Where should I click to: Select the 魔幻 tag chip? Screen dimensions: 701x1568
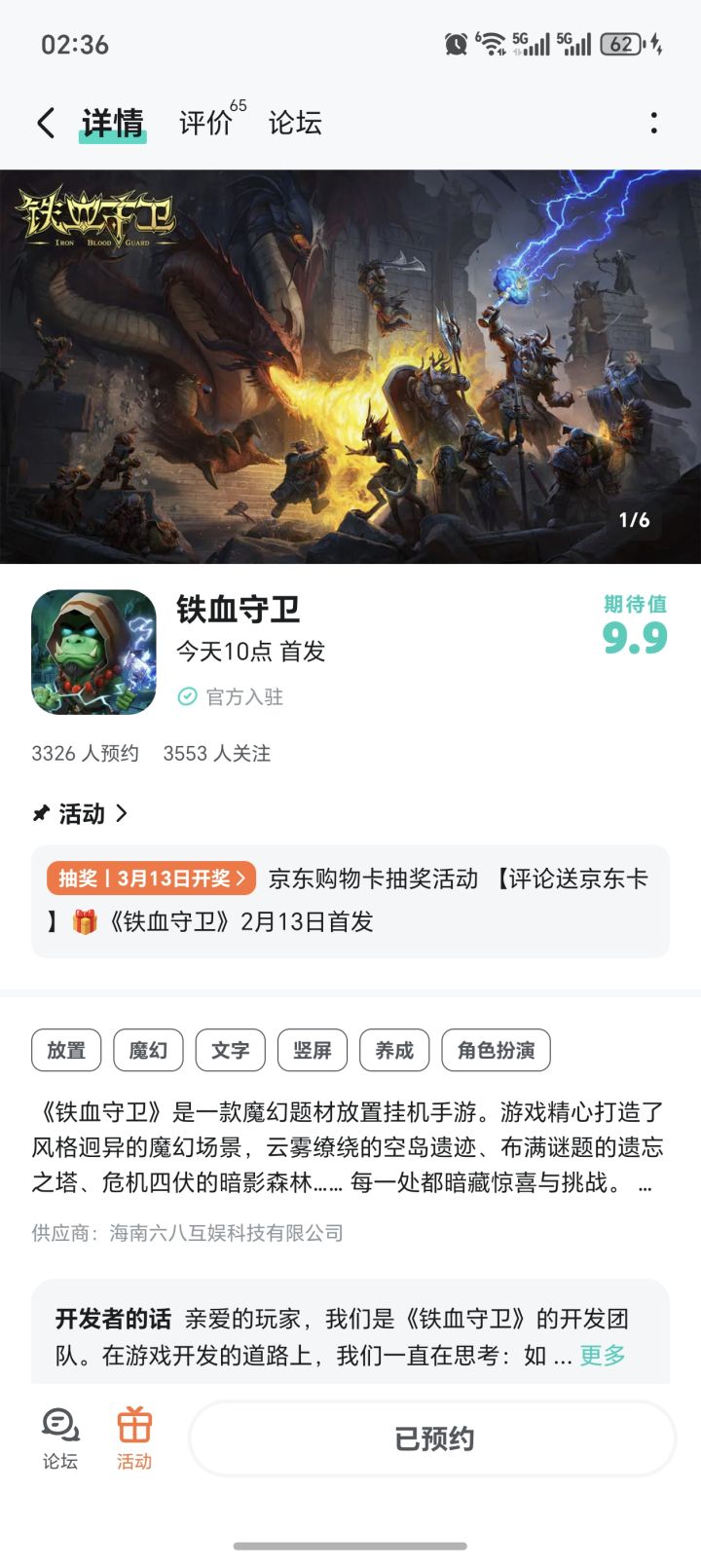[x=147, y=1050]
